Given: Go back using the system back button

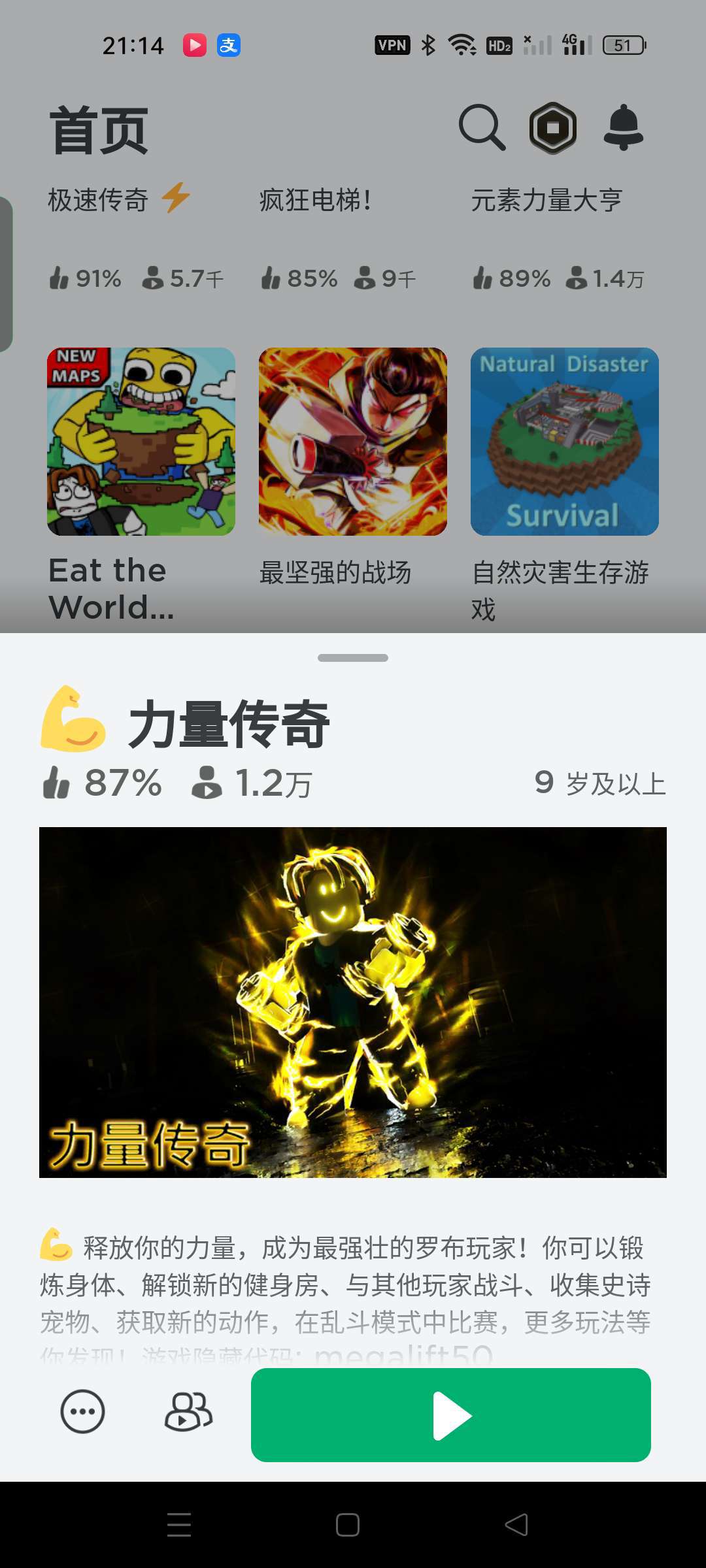Looking at the screenshot, I should (x=516, y=1525).
